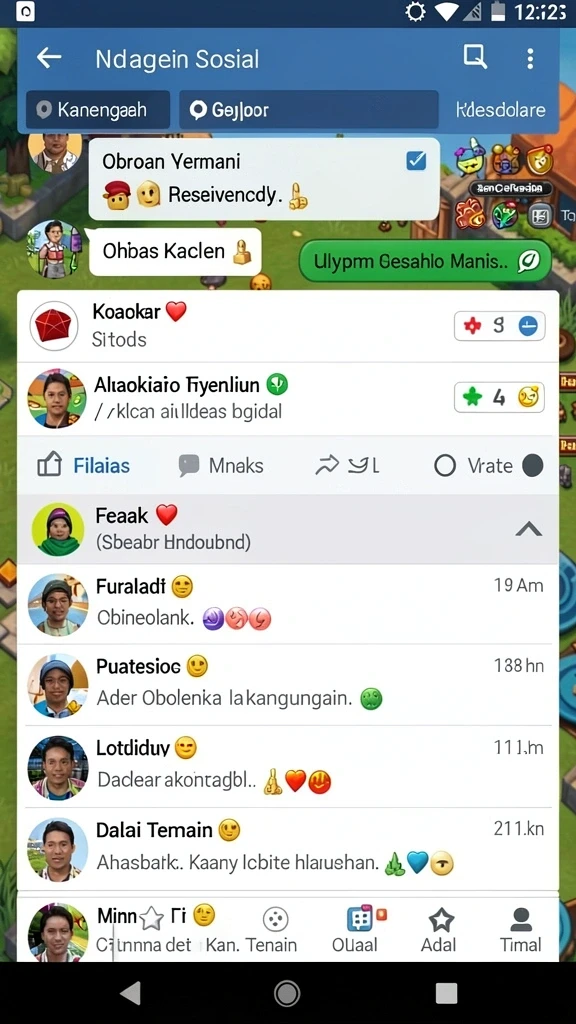
Task: Open Mnaks comments
Action: [x=221, y=466]
